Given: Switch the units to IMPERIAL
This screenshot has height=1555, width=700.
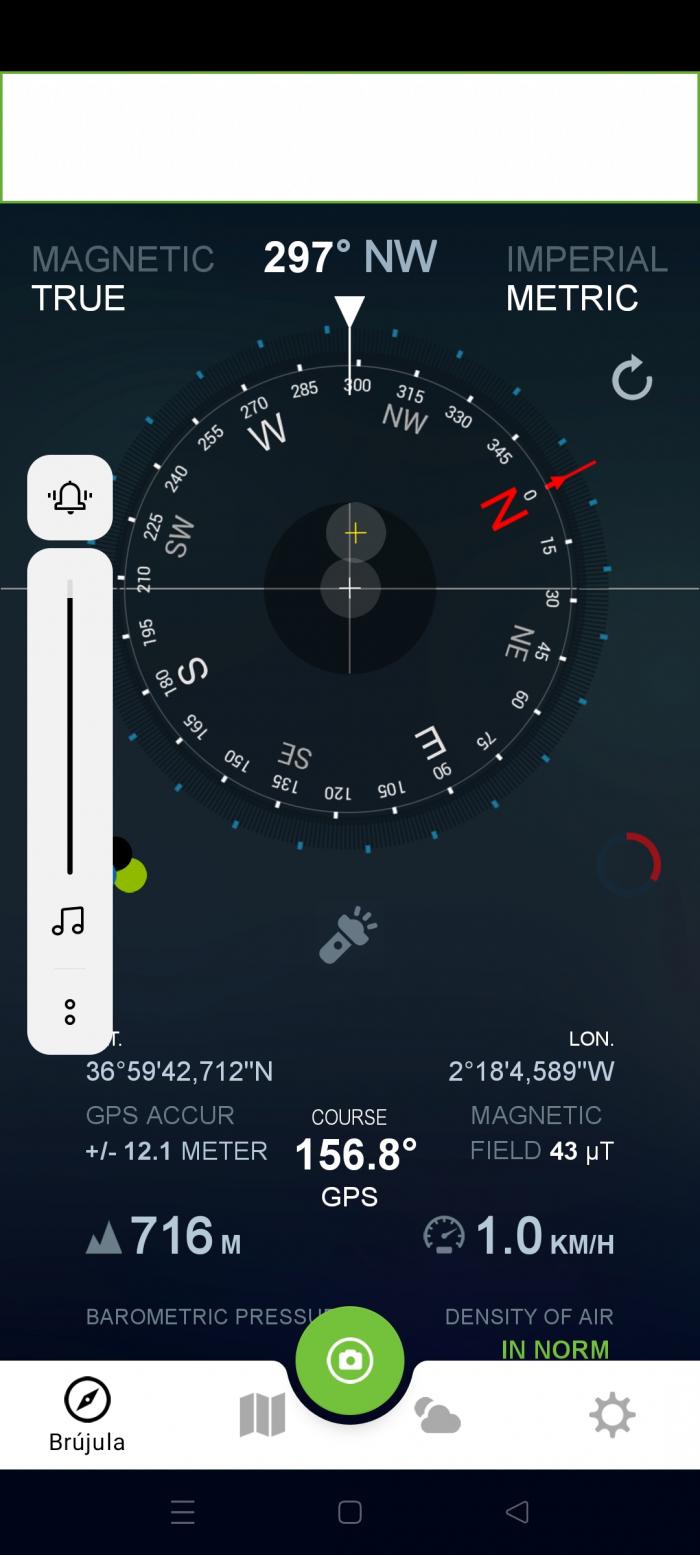Looking at the screenshot, I should coord(586,259).
